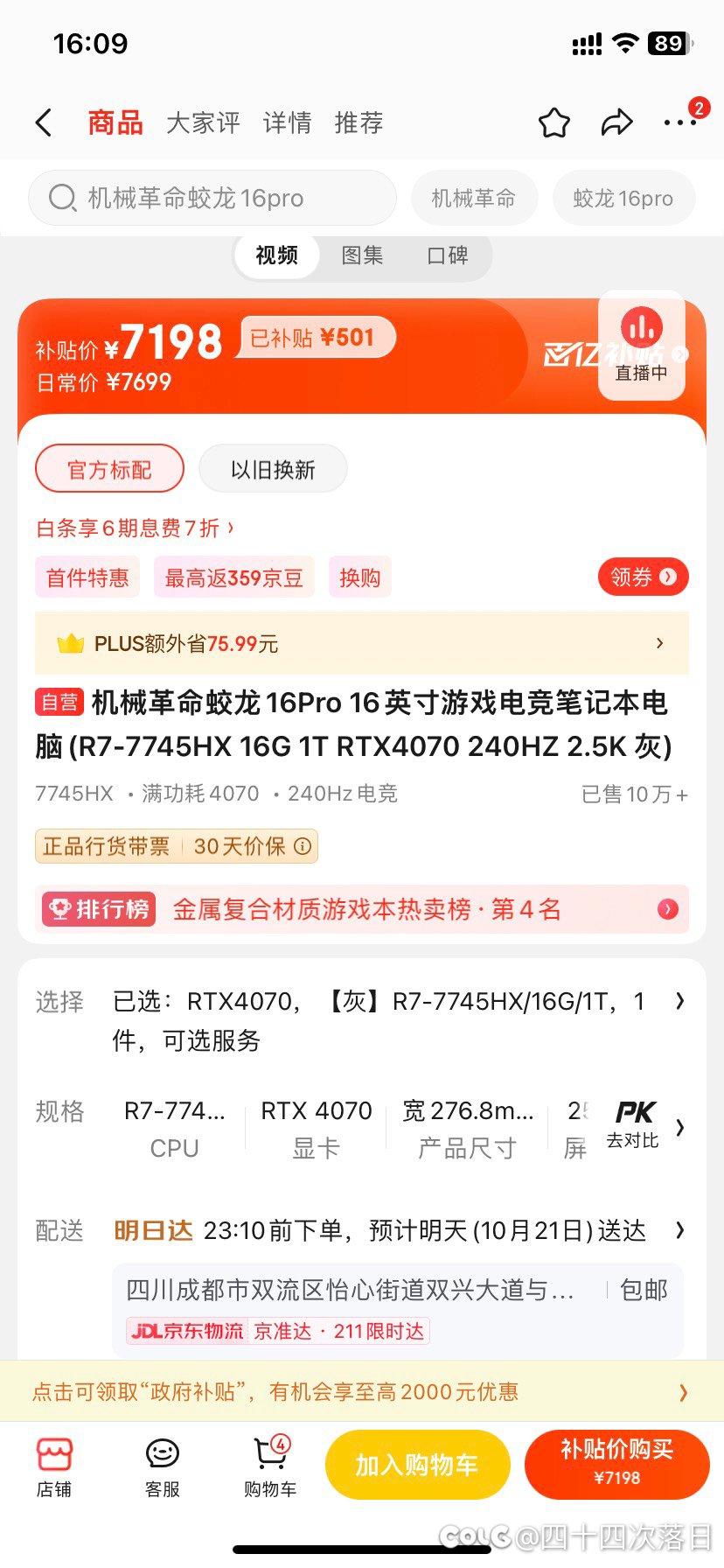Switch to the 详情 tab
724x1568 pixels.
tap(287, 122)
